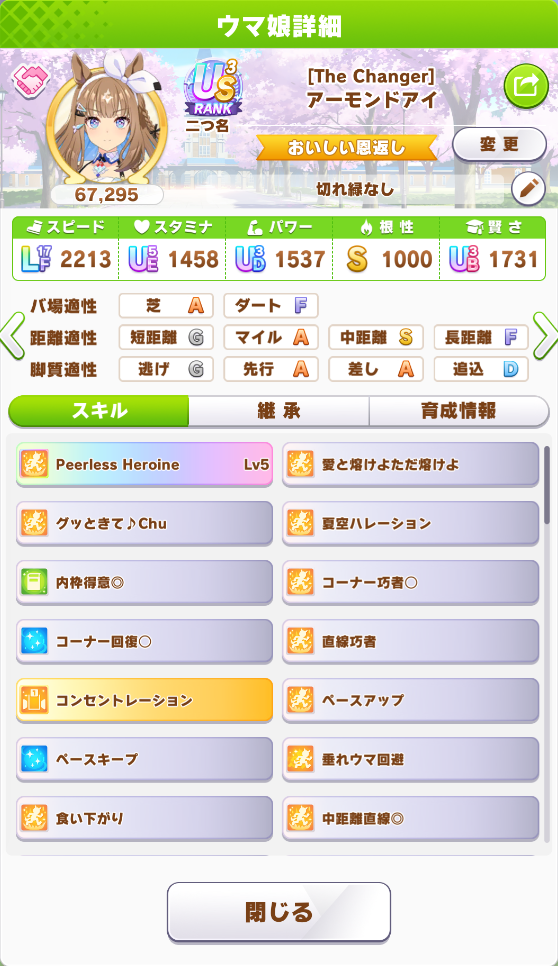Go to previous character with left arrow
This screenshot has width=558, height=966.
click(12, 336)
